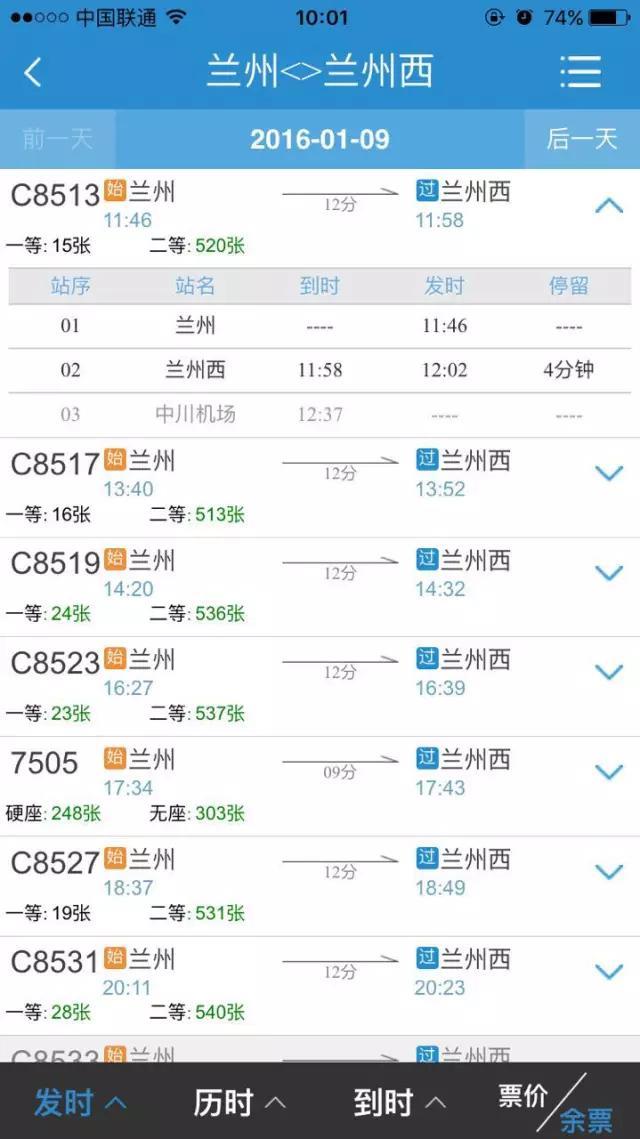
Task: Open the list menu icon
Action: pyautogui.click(x=580, y=72)
